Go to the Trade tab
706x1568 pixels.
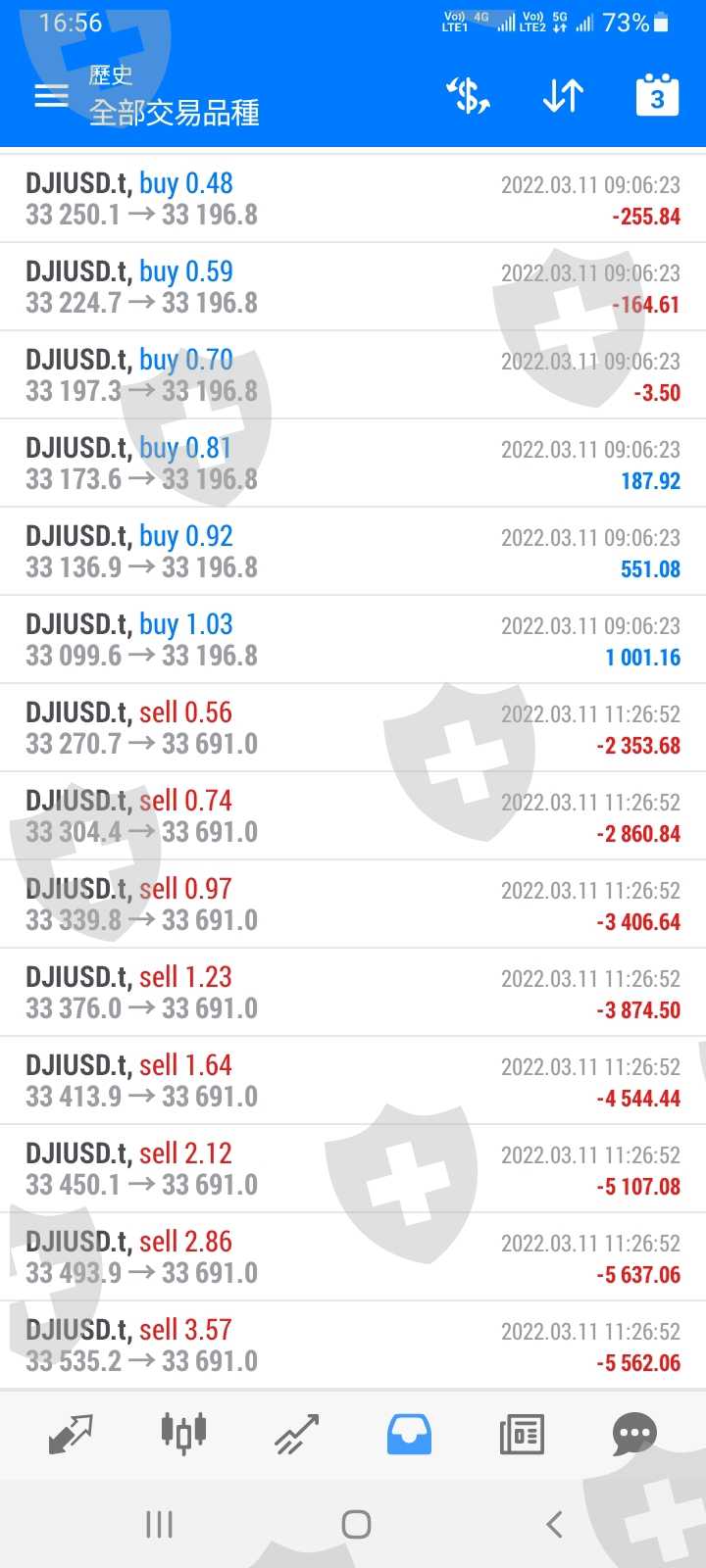tap(296, 1435)
